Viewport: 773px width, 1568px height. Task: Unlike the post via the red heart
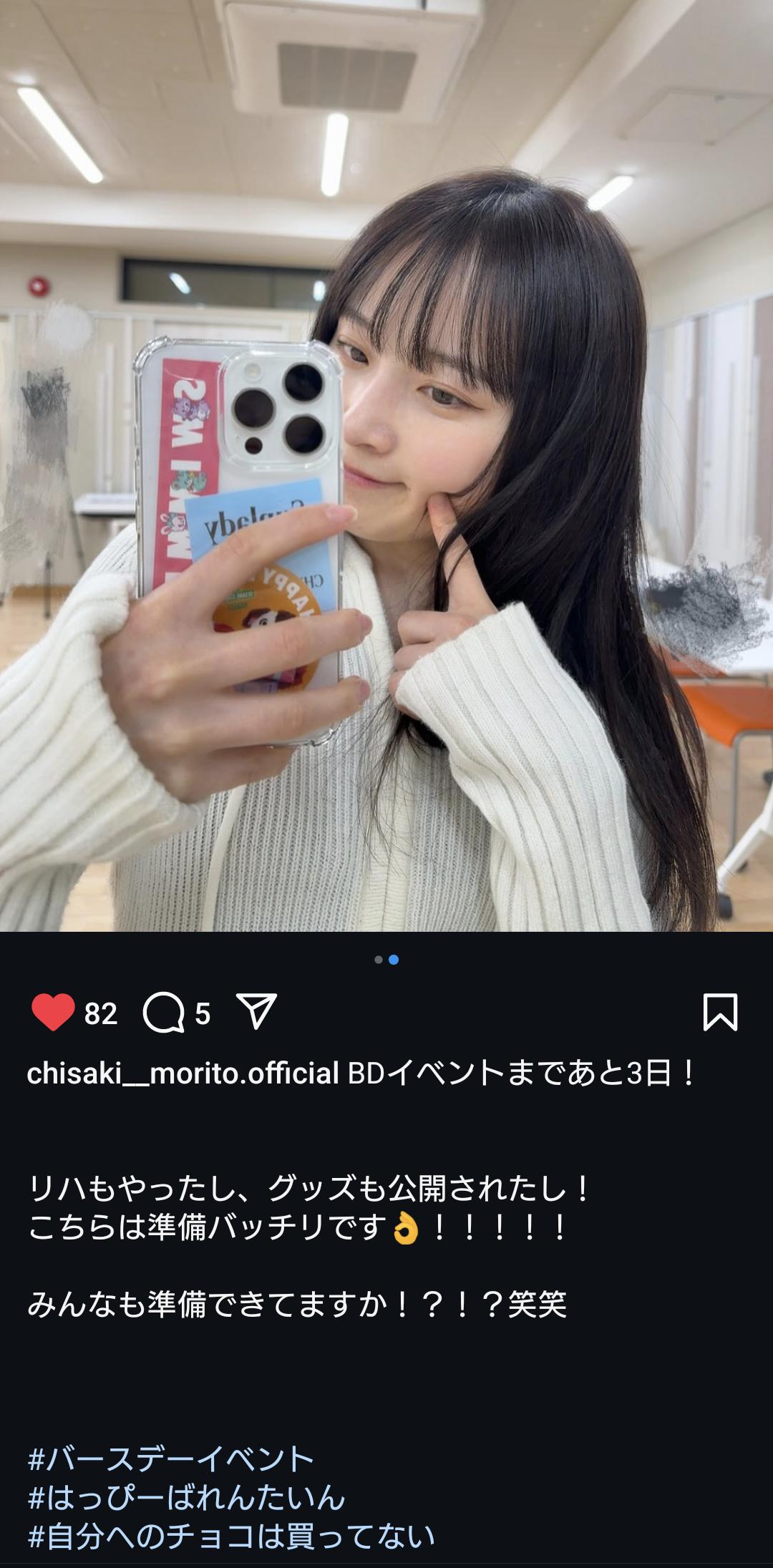(53, 1013)
